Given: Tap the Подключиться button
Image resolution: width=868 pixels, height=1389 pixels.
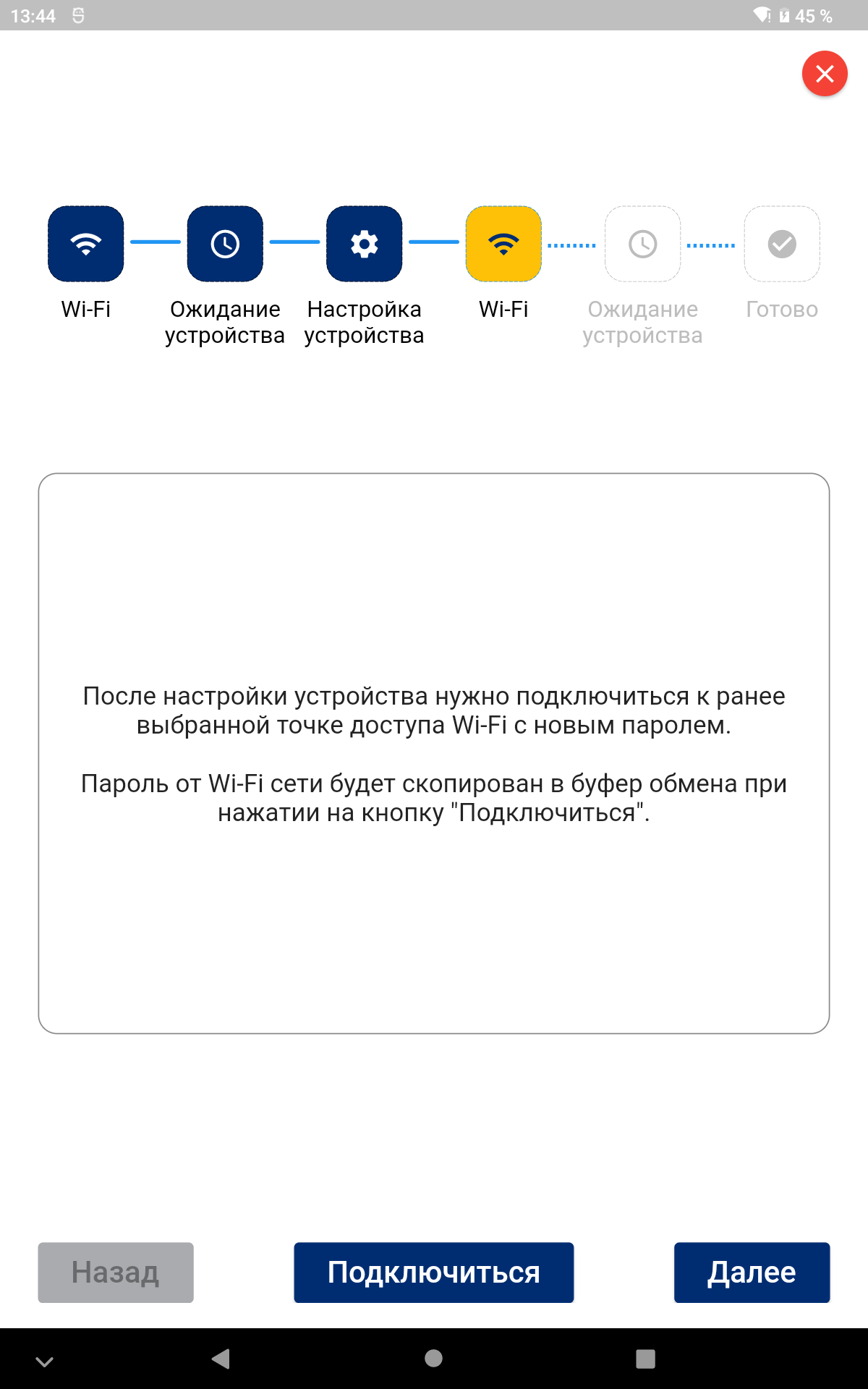Looking at the screenshot, I should pos(434,1273).
